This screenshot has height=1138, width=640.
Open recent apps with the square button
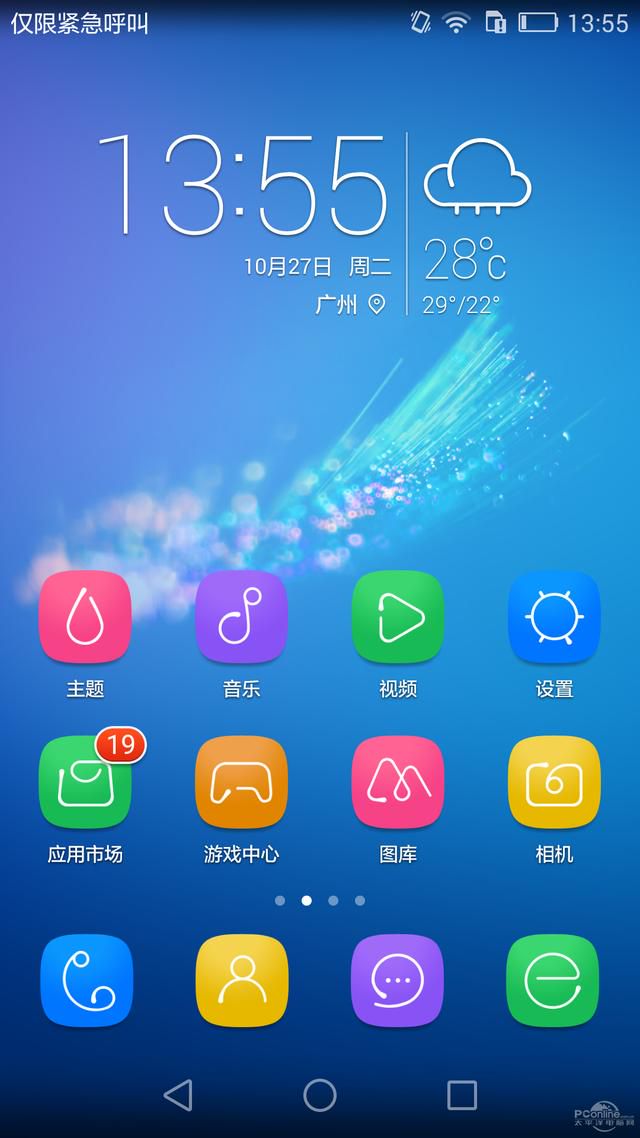click(462, 1095)
